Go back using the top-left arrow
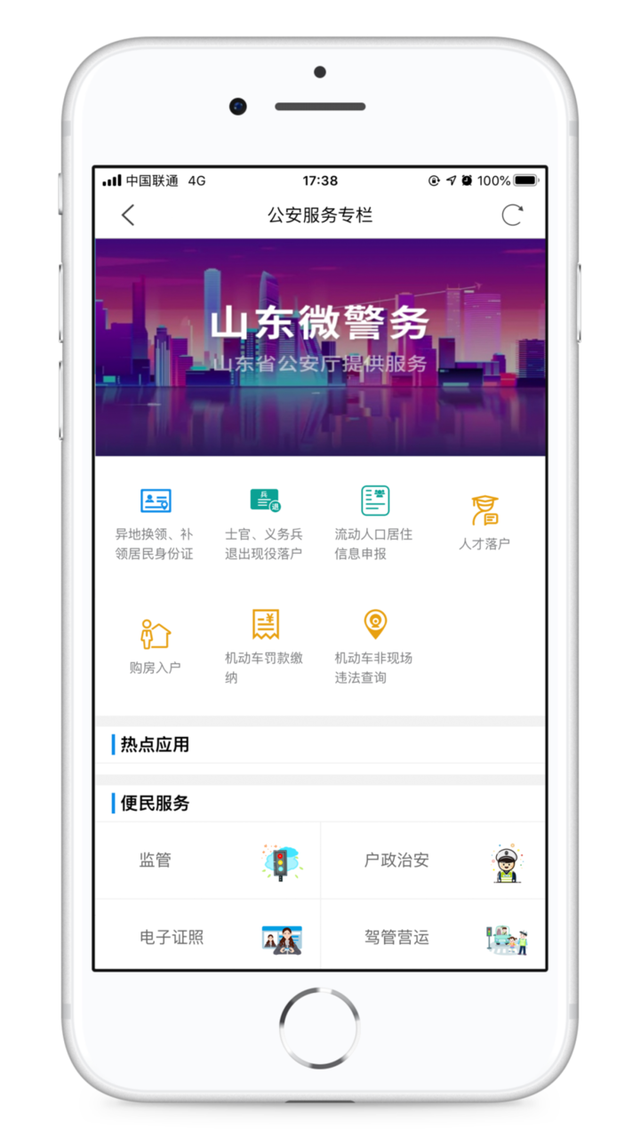 128,215
